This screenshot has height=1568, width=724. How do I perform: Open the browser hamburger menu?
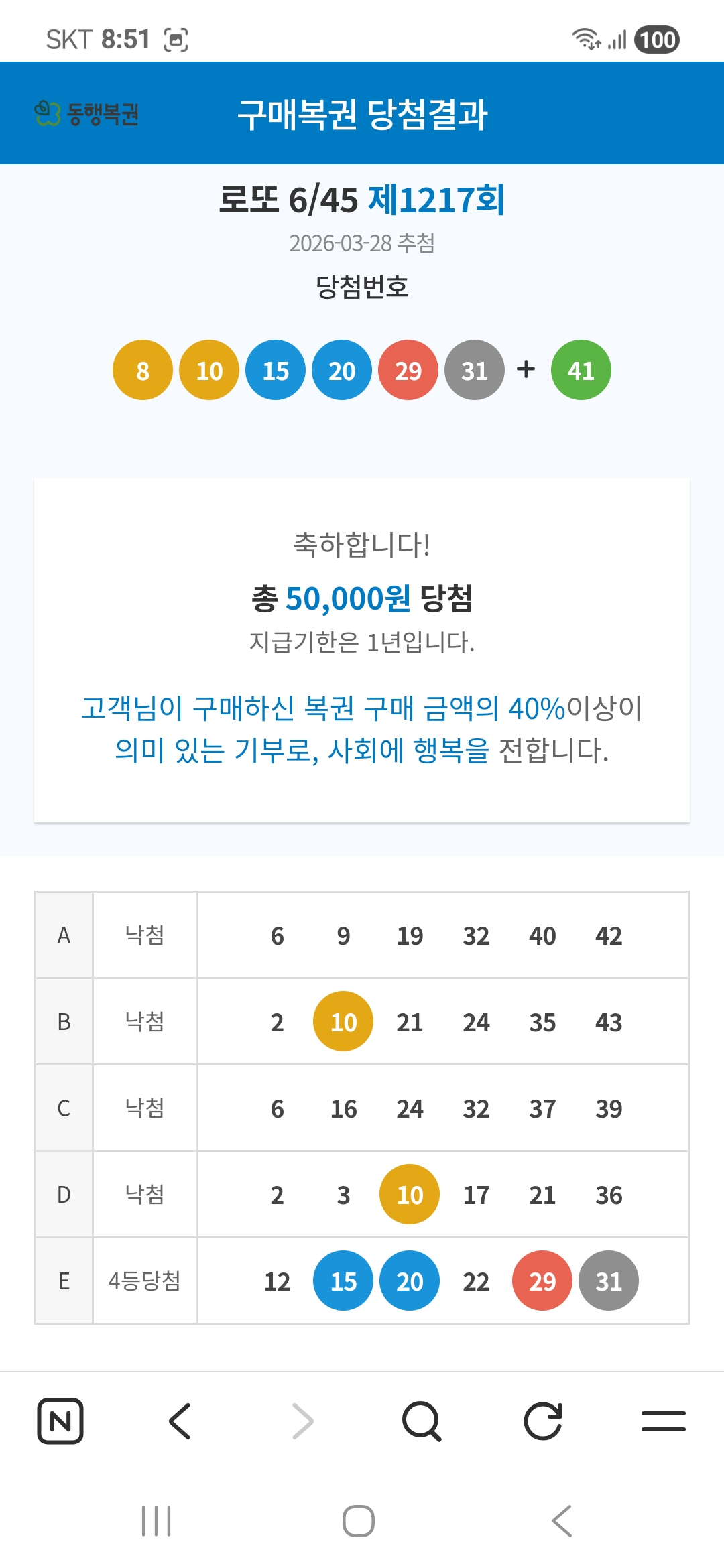coord(663,1421)
